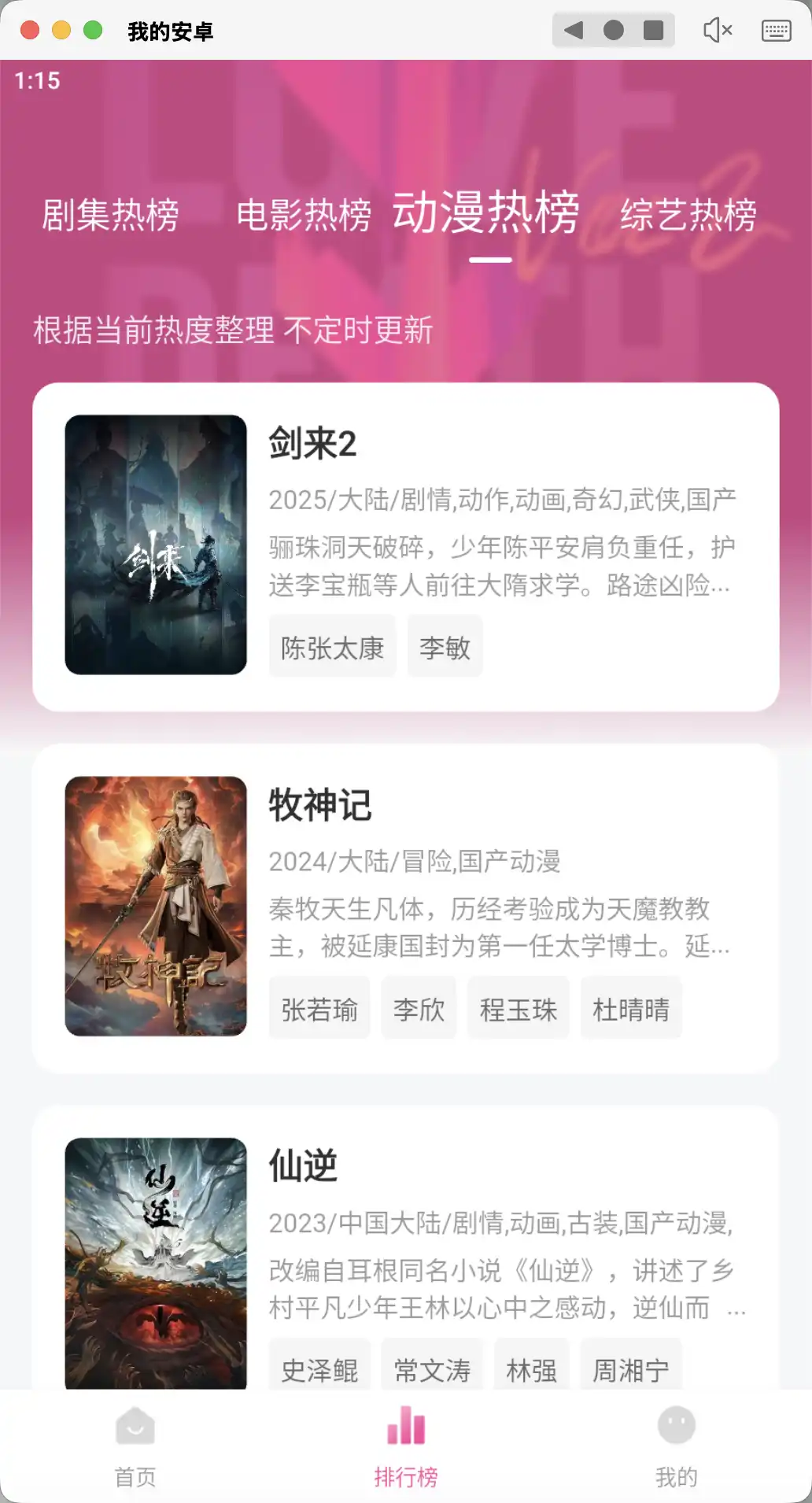
Task: Select the 李敏 actor tag
Action: pos(445,645)
